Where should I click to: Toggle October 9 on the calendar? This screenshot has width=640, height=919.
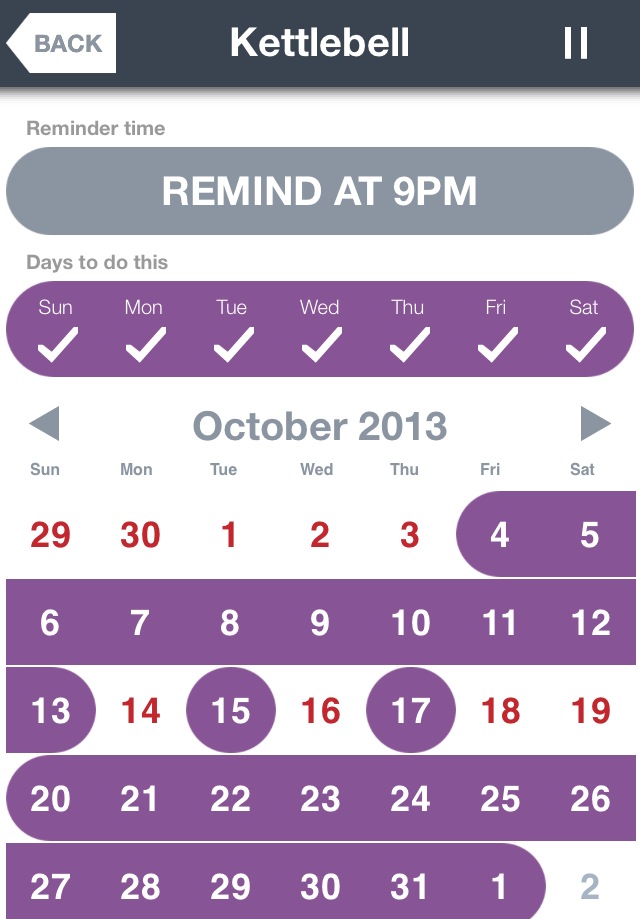(320, 623)
